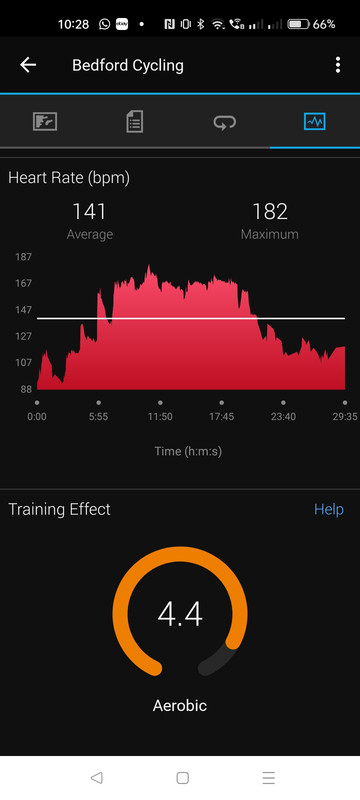Open recent apps from the navigation bar
The image size is (360, 800).
[x=268, y=778]
